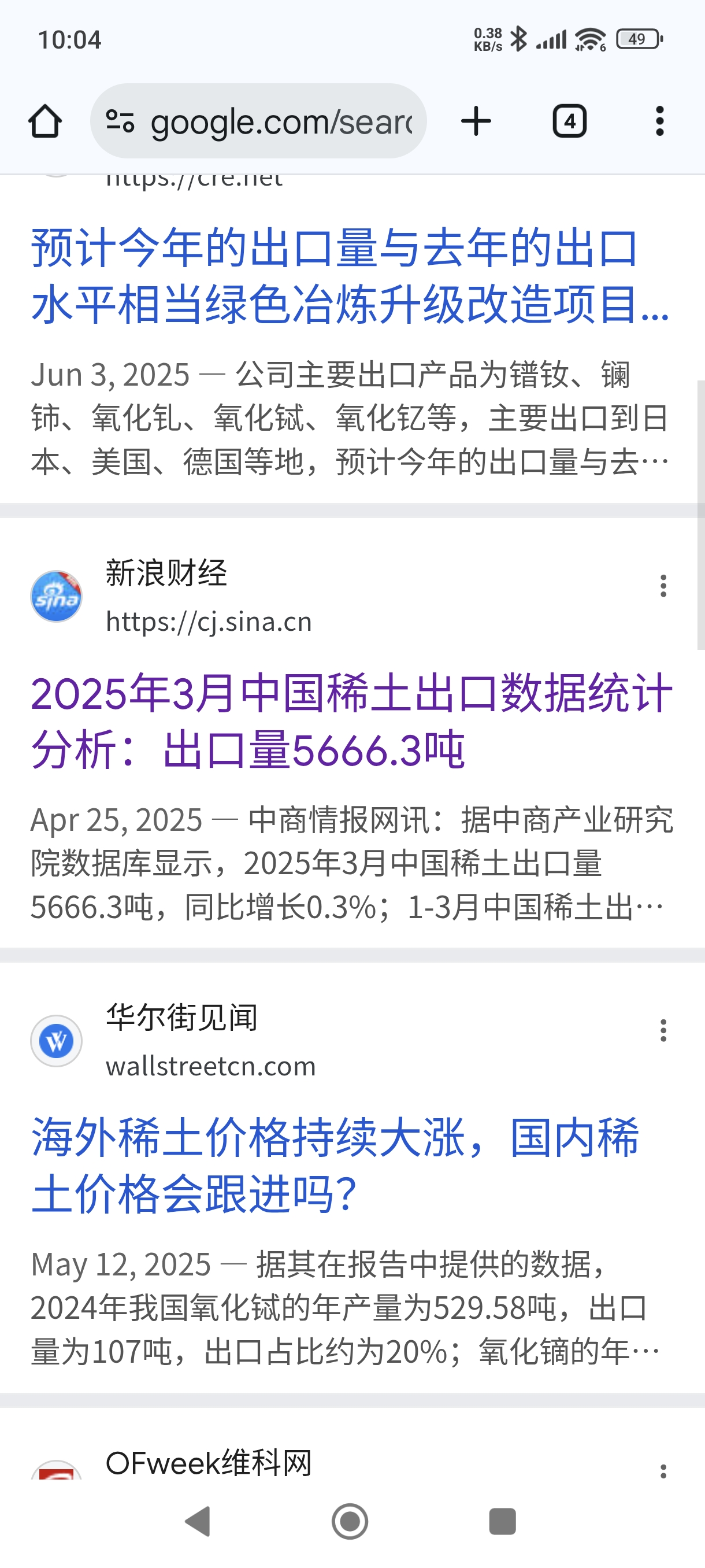Go back with the system back button
Screen dimensions: 705x1568
coord(198,1522)
